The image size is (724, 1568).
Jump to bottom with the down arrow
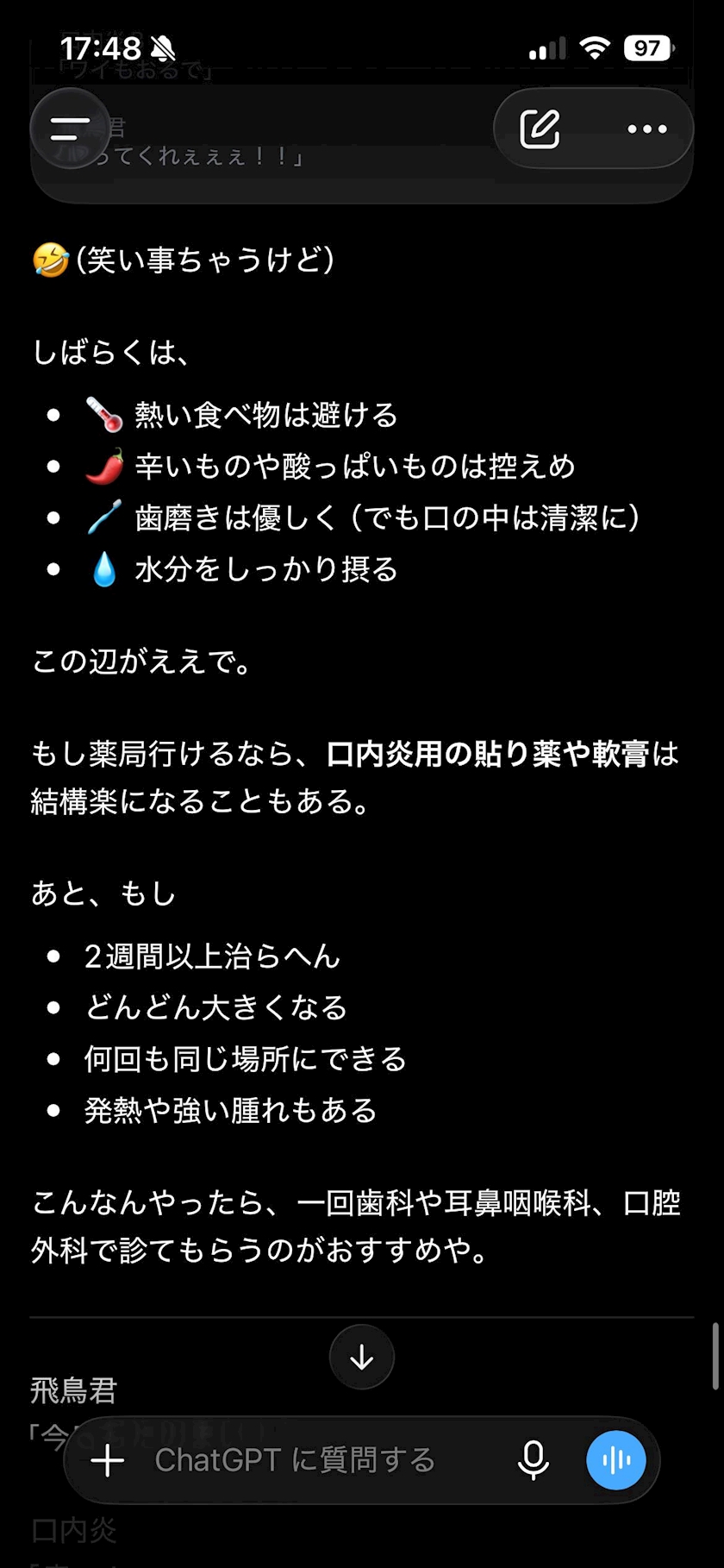(362, 1357)
